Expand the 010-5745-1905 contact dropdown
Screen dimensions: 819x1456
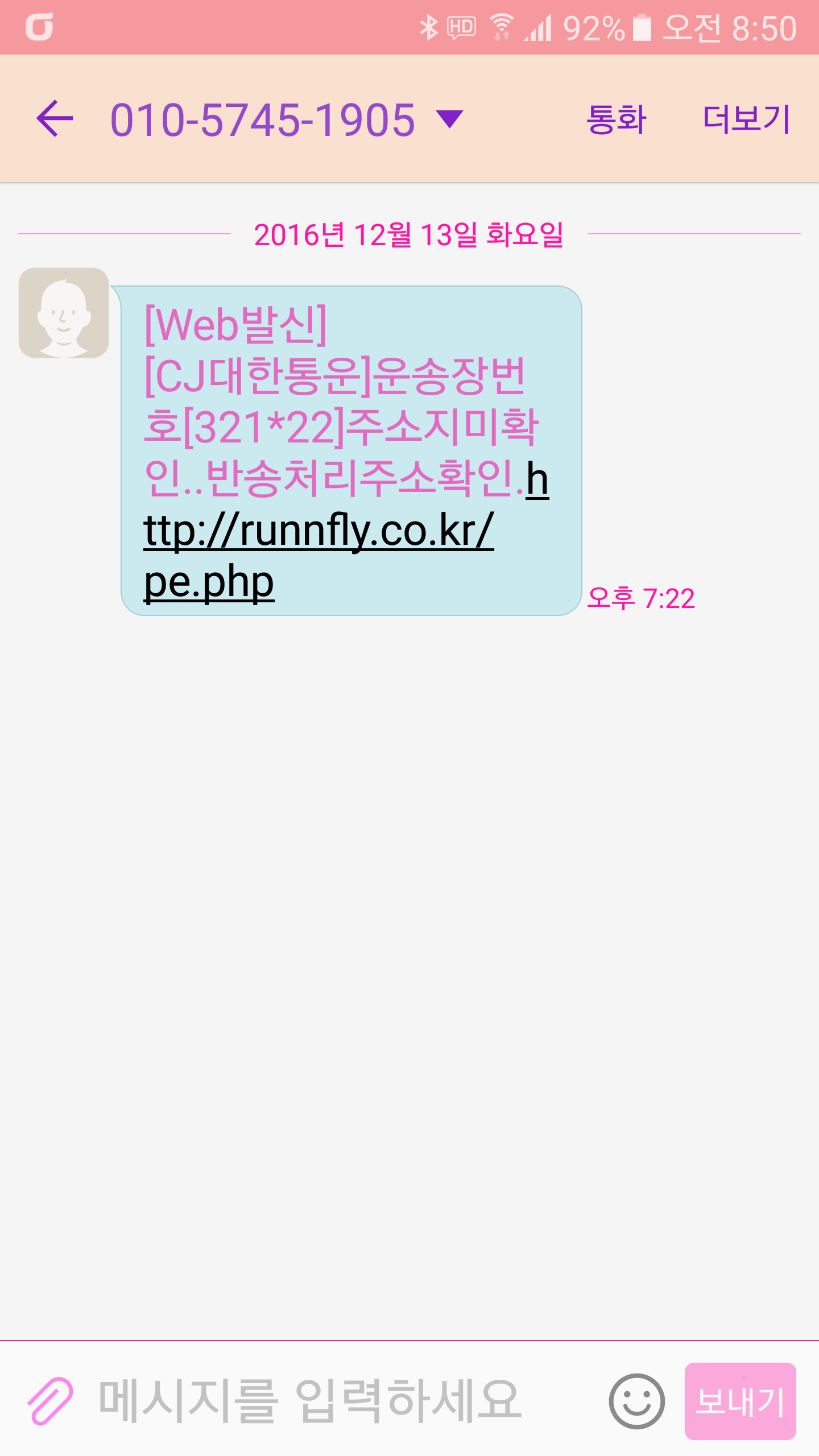(x=449, y=119)
